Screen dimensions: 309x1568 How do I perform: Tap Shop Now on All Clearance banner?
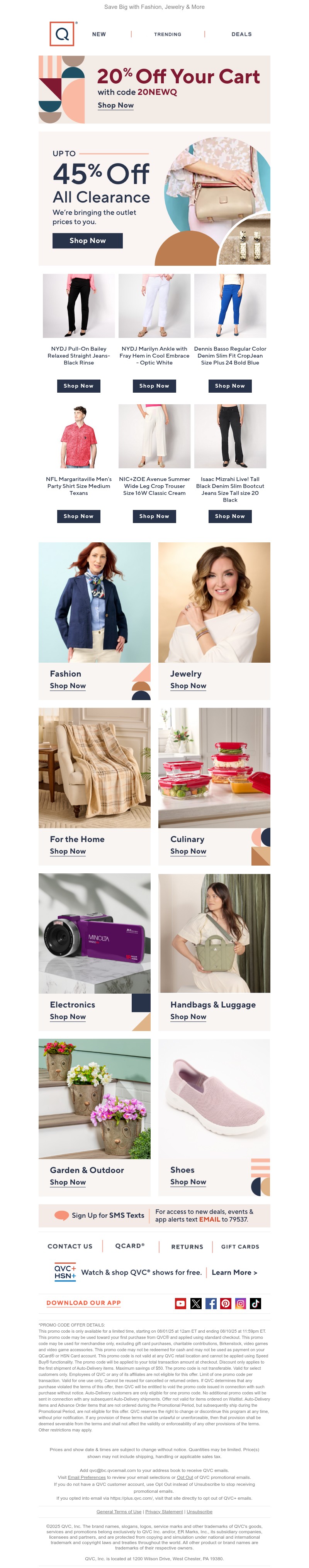tap(87, 240)
